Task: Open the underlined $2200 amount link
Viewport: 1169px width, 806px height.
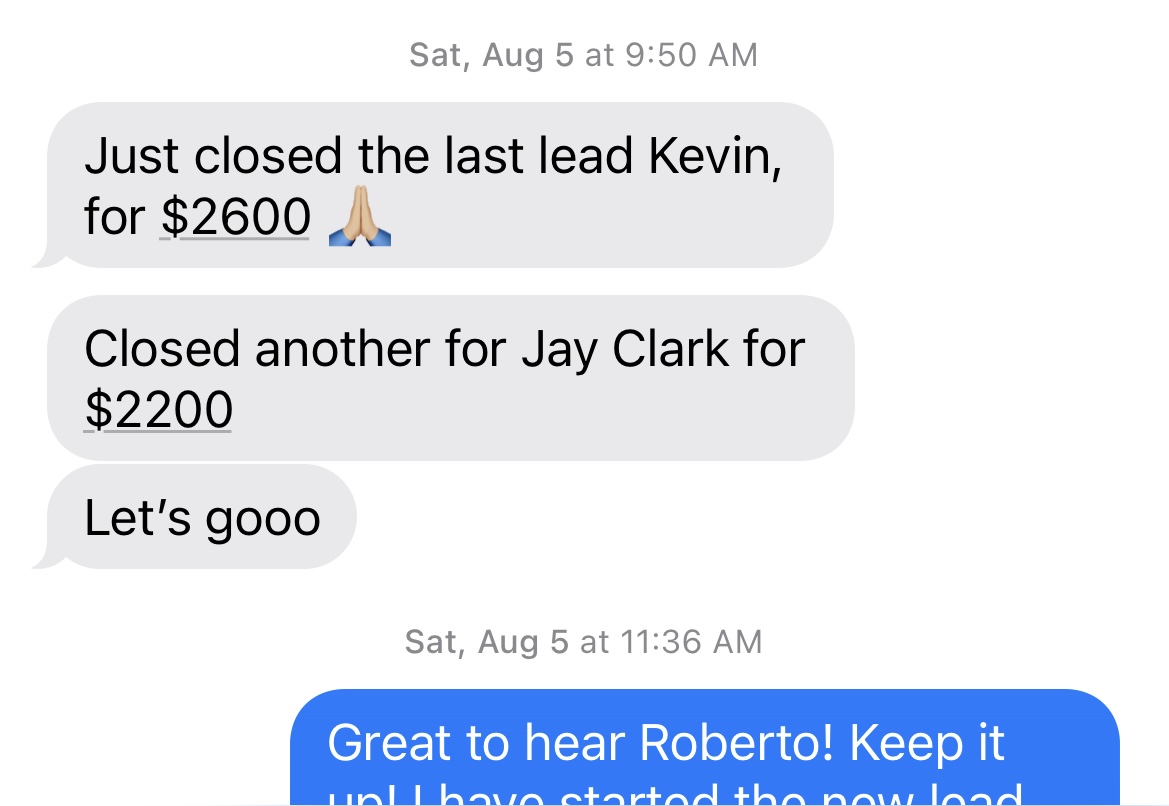Action: pyautogui.click(x=158, y=409)
